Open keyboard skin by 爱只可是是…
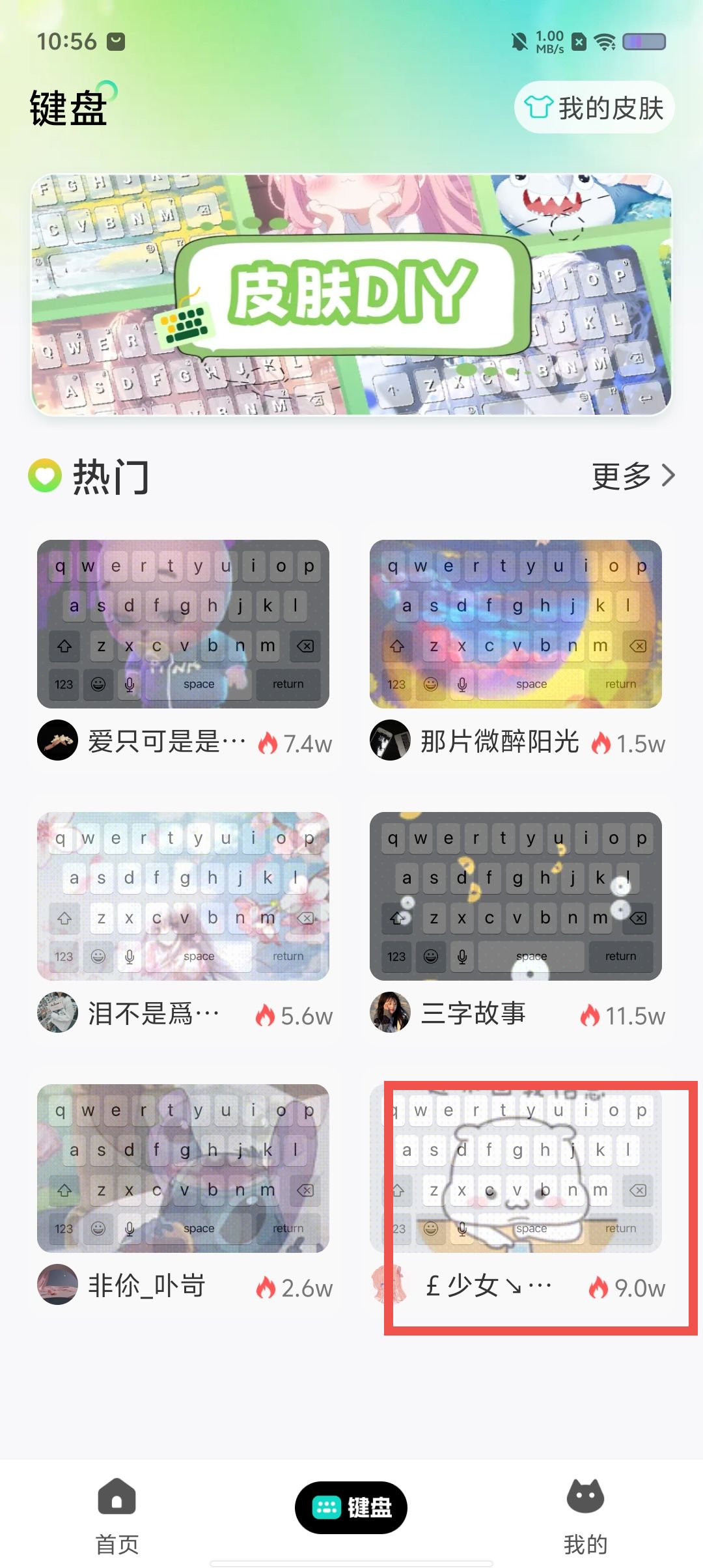Viewport: 703px width, 1568px height. [x=183, y=624]
